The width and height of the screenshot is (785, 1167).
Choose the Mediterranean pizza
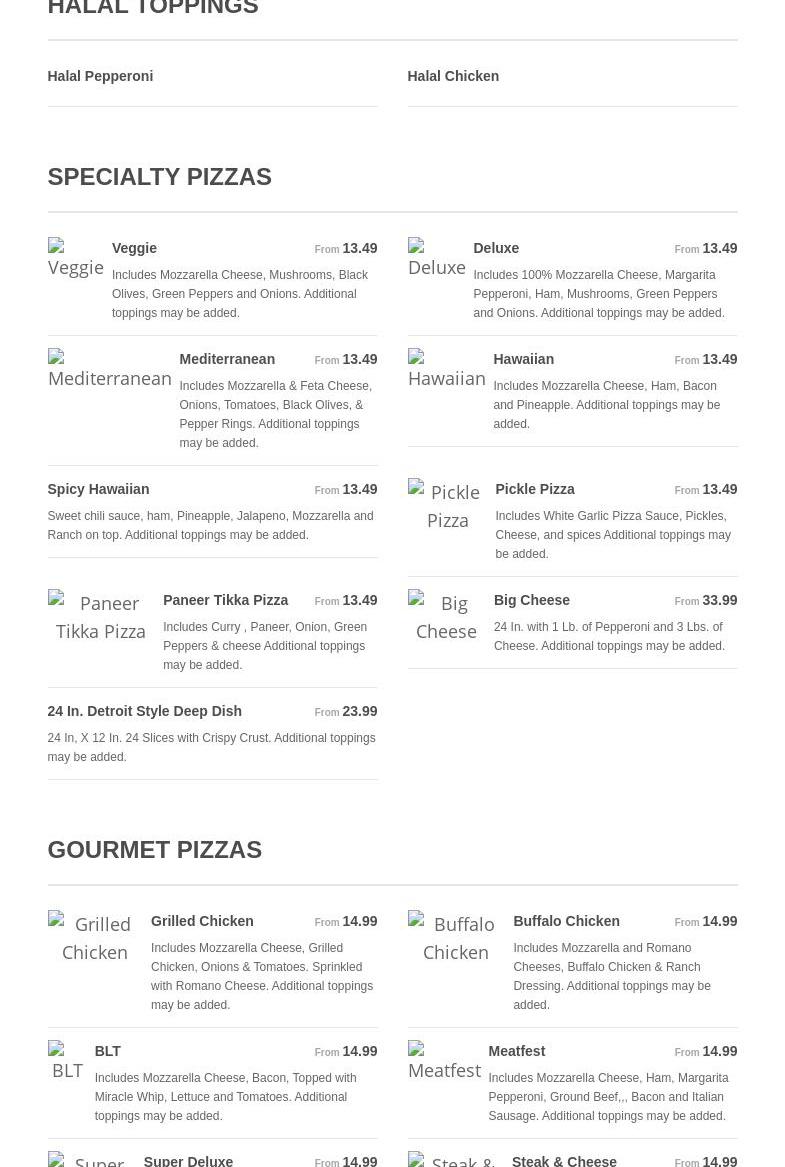tap(227, 359)
